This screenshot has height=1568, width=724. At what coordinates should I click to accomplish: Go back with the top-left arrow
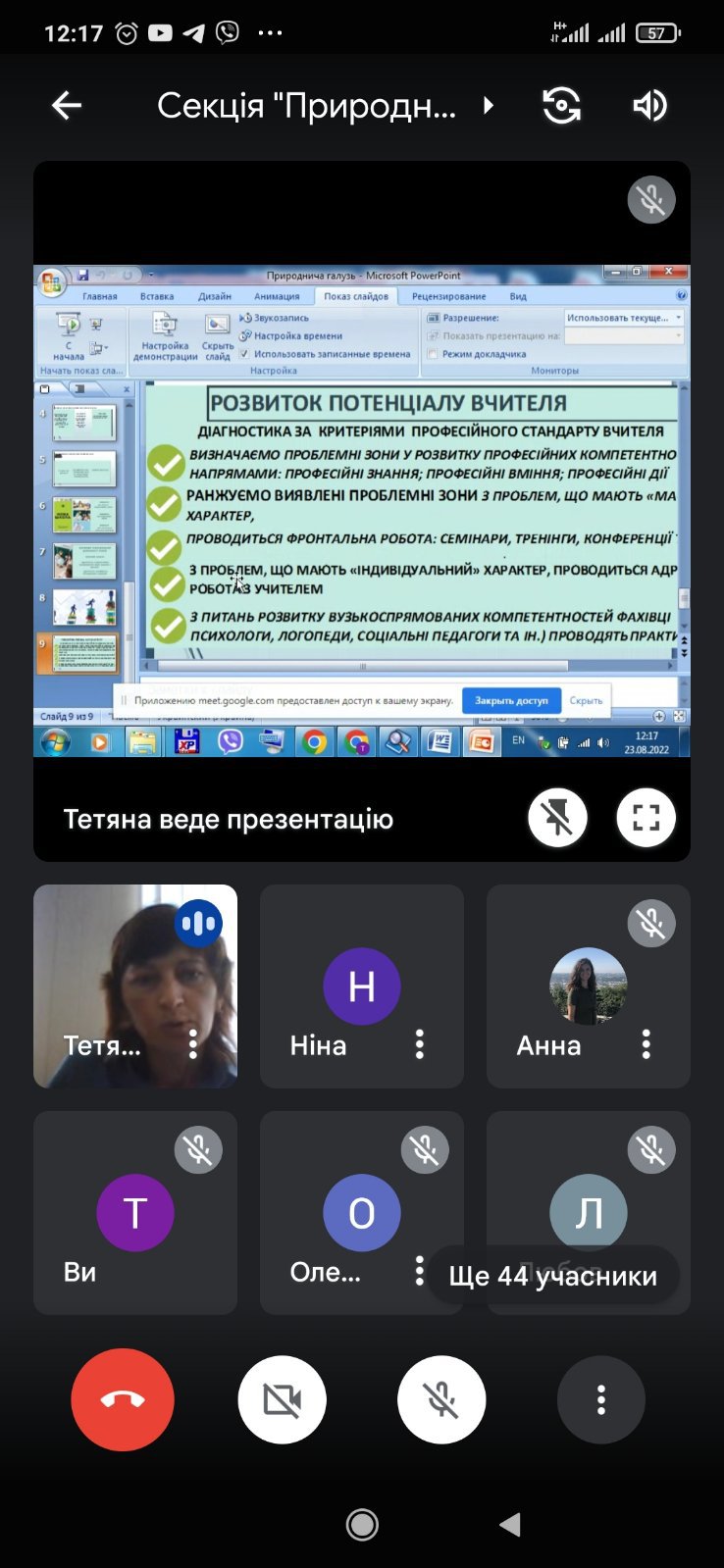click(67, 105)
